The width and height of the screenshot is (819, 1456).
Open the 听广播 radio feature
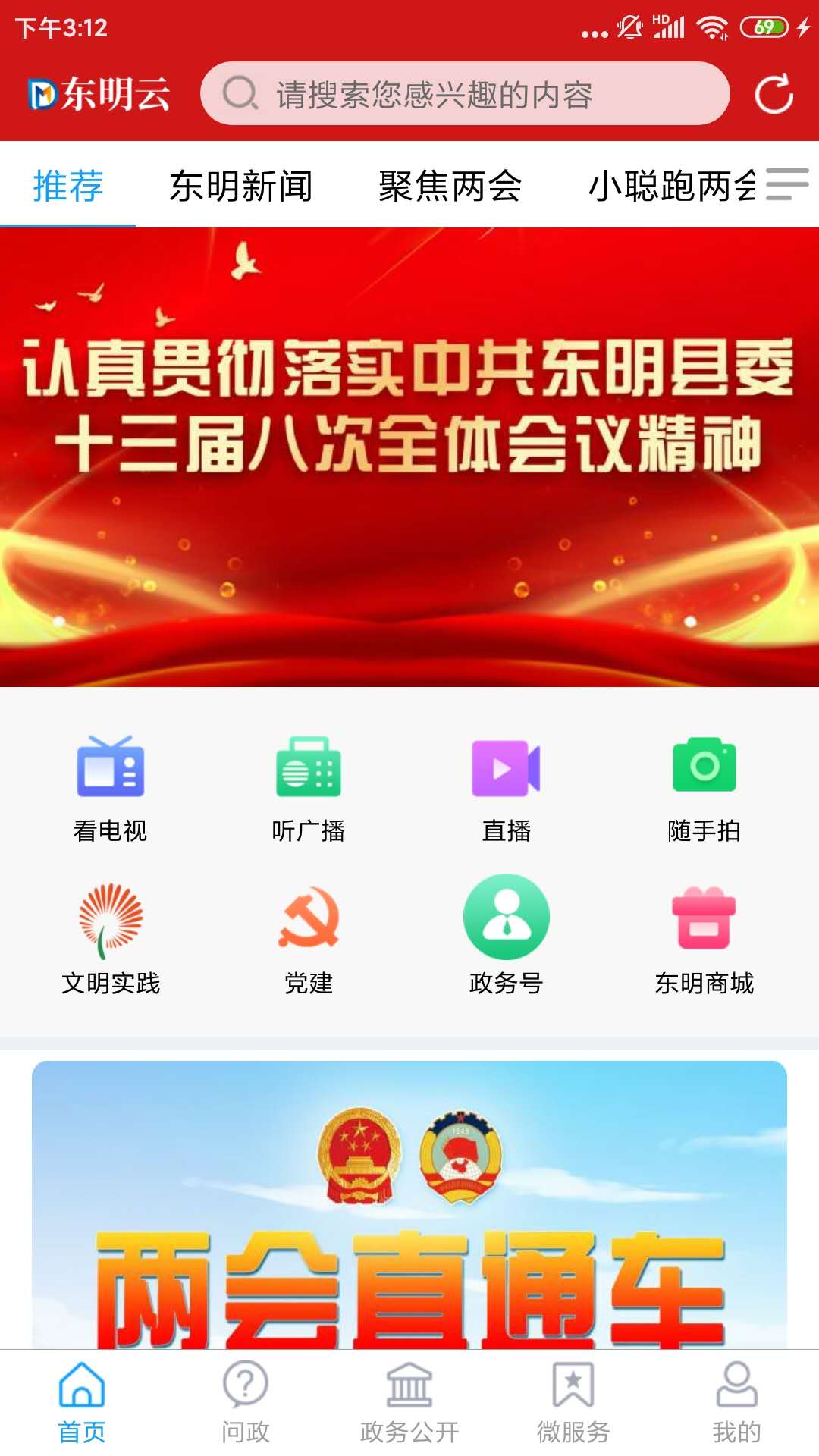pyautogui.click(x=309, y=789)
